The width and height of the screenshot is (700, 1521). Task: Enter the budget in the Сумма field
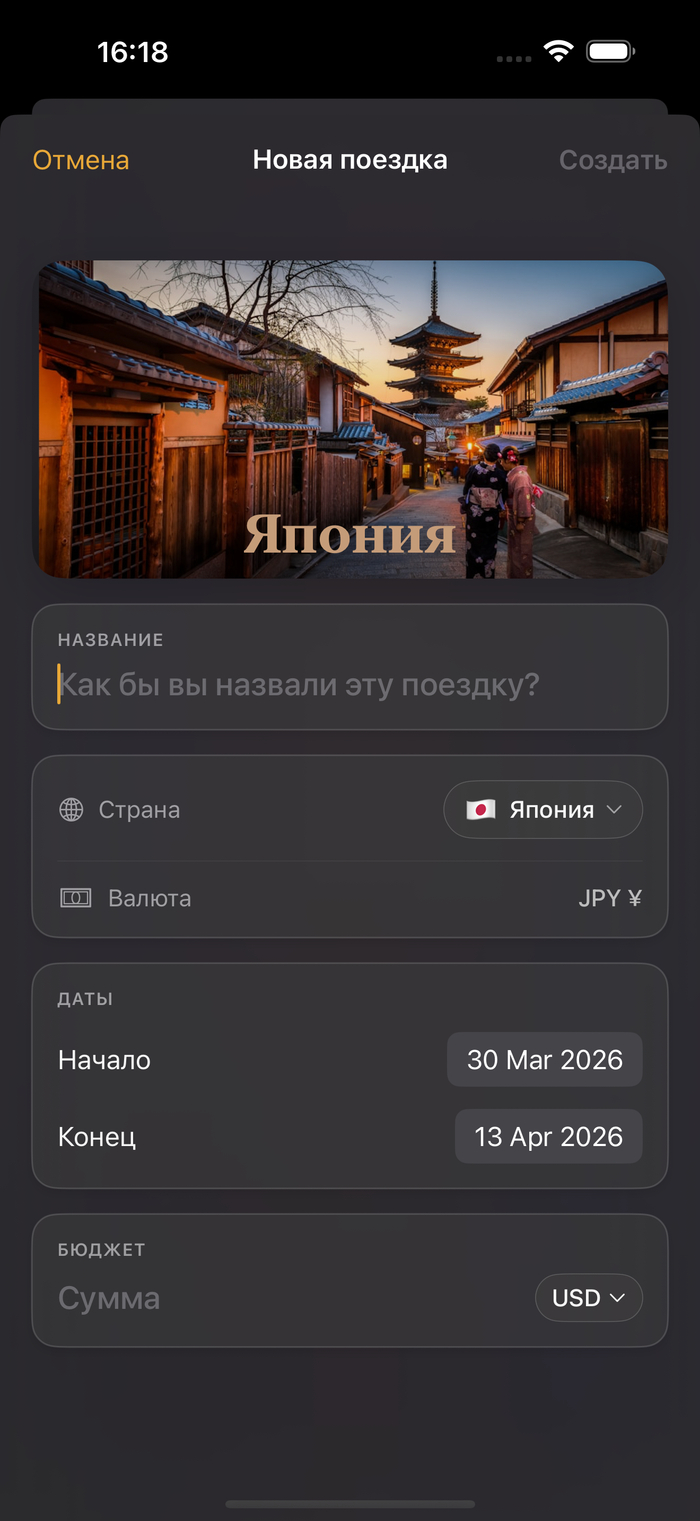[x=280, y=1298]
